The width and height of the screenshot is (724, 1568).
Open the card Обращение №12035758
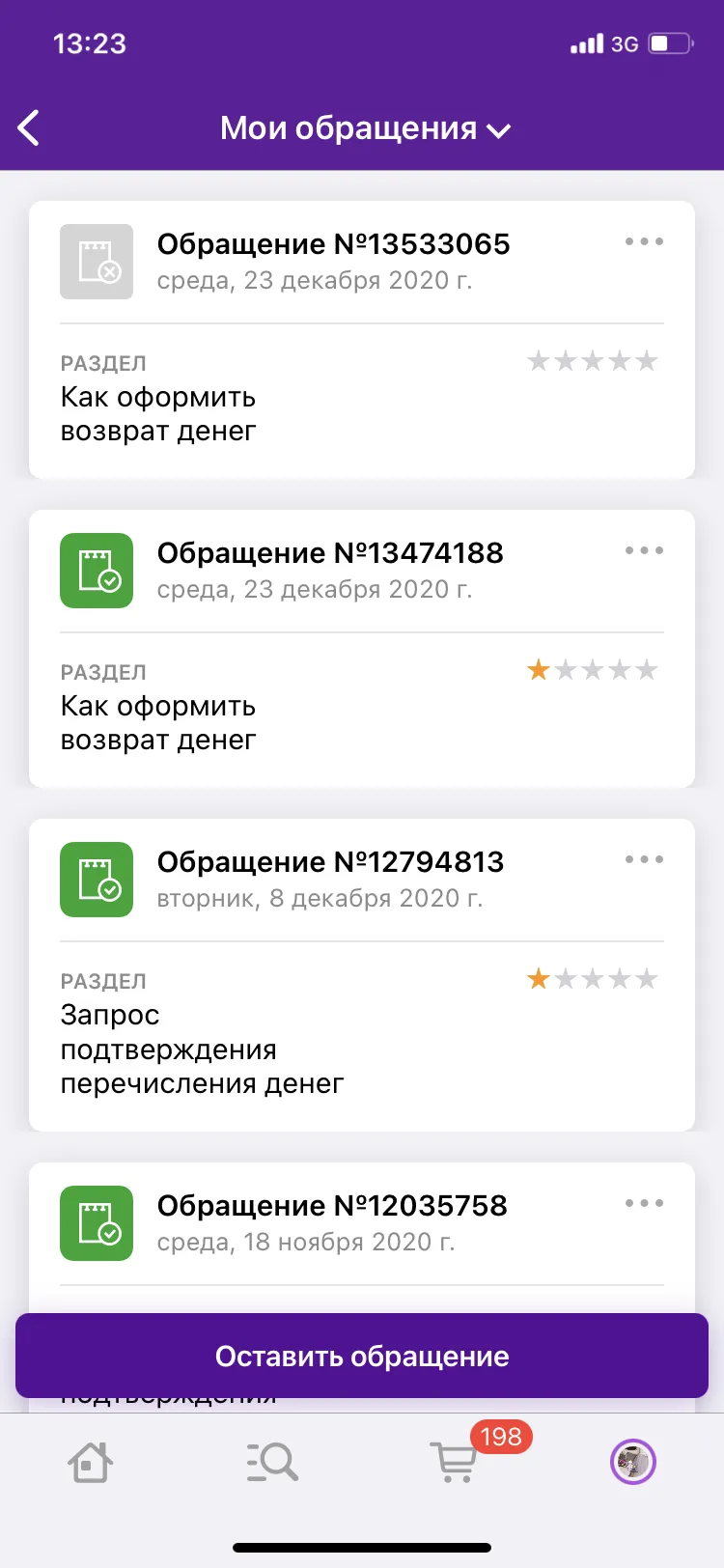pyautogui.click(x=362, y=1238)
